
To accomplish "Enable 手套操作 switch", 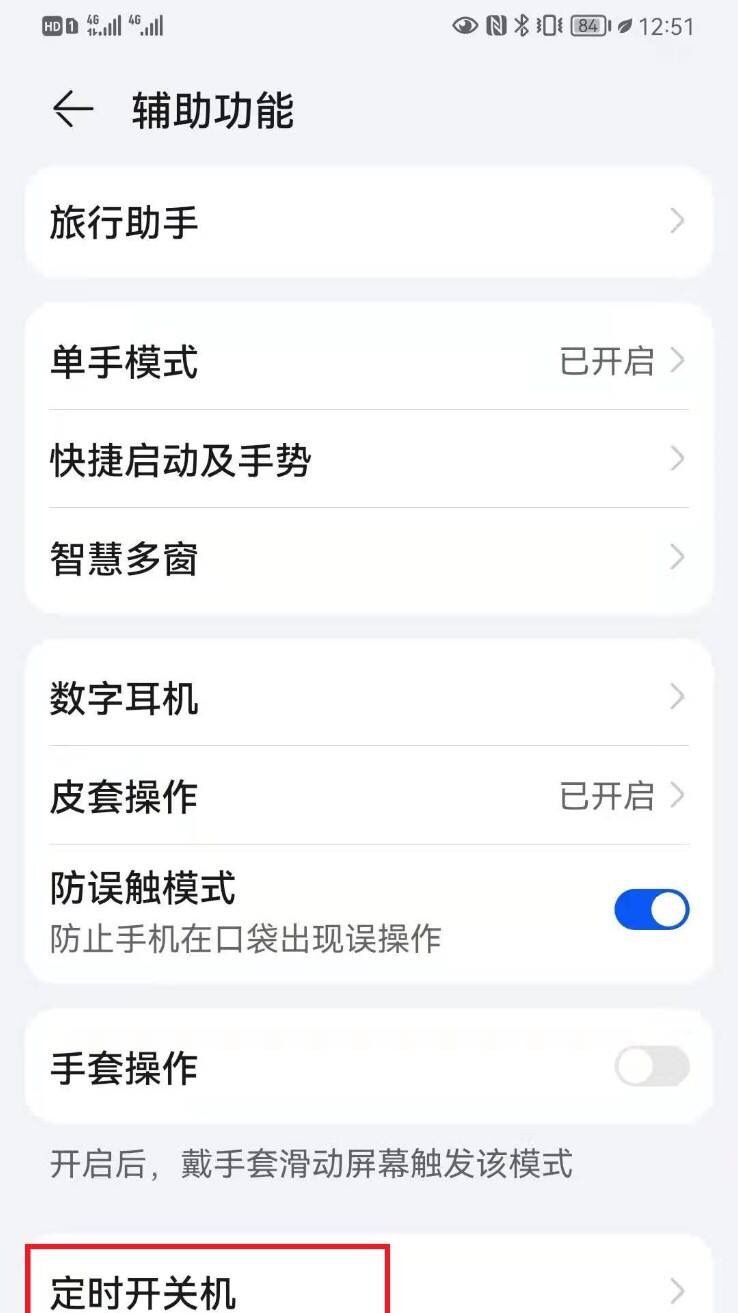I will point(651,1067).
